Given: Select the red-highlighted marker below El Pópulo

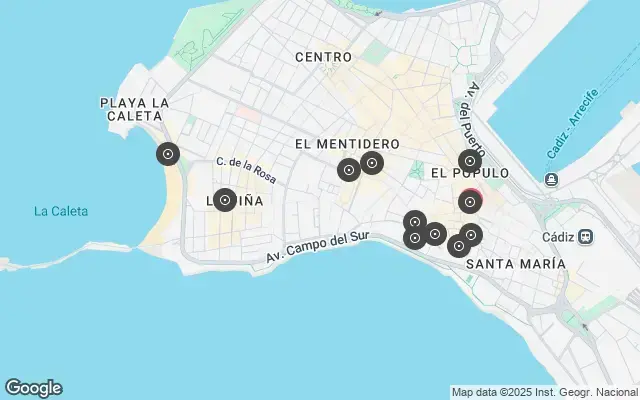Looking at the screenshot, I should 469,202.
